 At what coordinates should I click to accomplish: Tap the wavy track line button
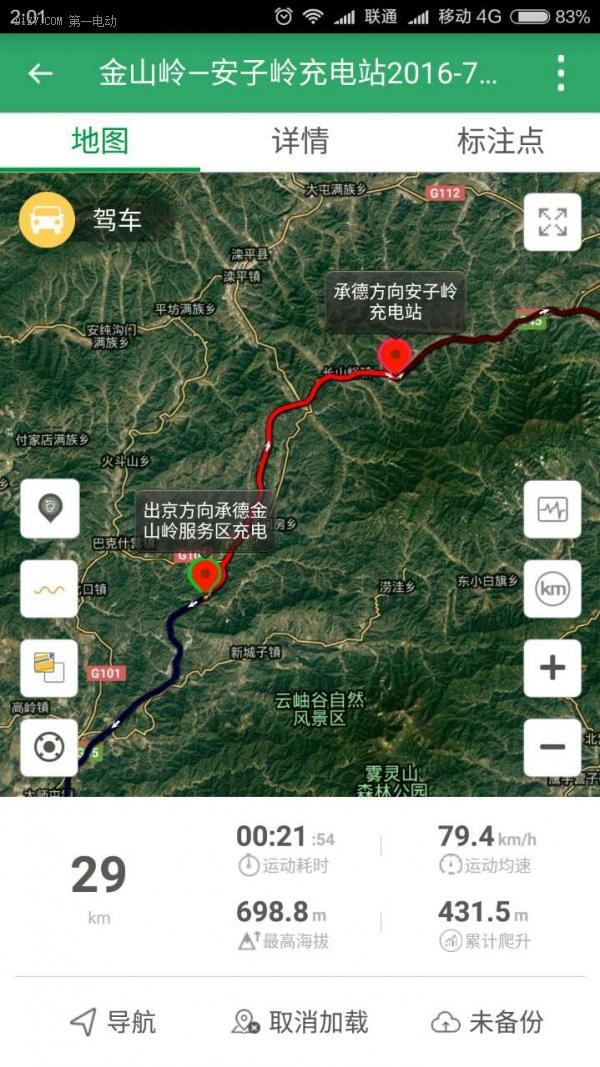tap(50, 589)
